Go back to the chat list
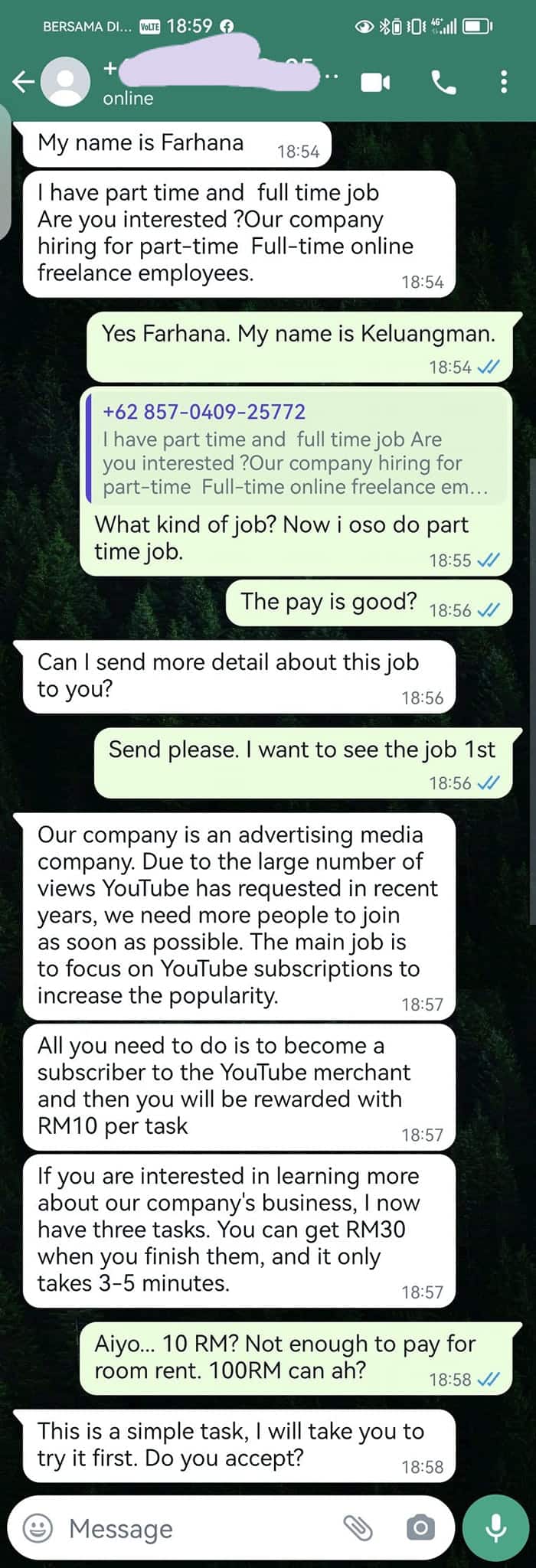This screenshot has width=536, height=1568. [23, 81]
